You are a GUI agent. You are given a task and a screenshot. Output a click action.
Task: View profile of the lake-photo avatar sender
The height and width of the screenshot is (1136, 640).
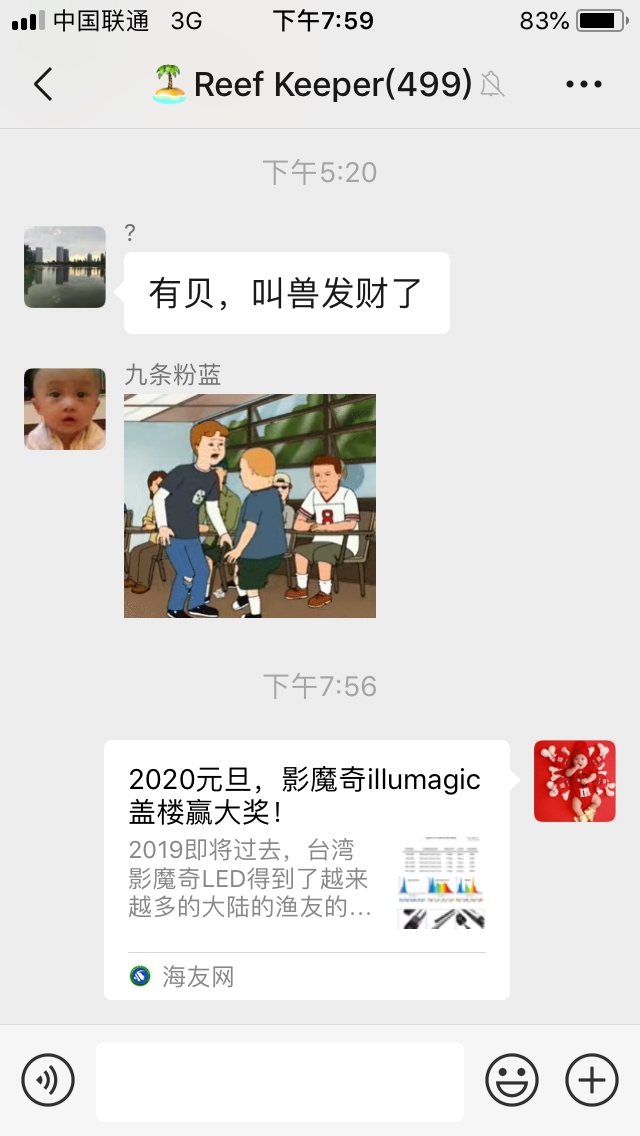pos(65,266)
